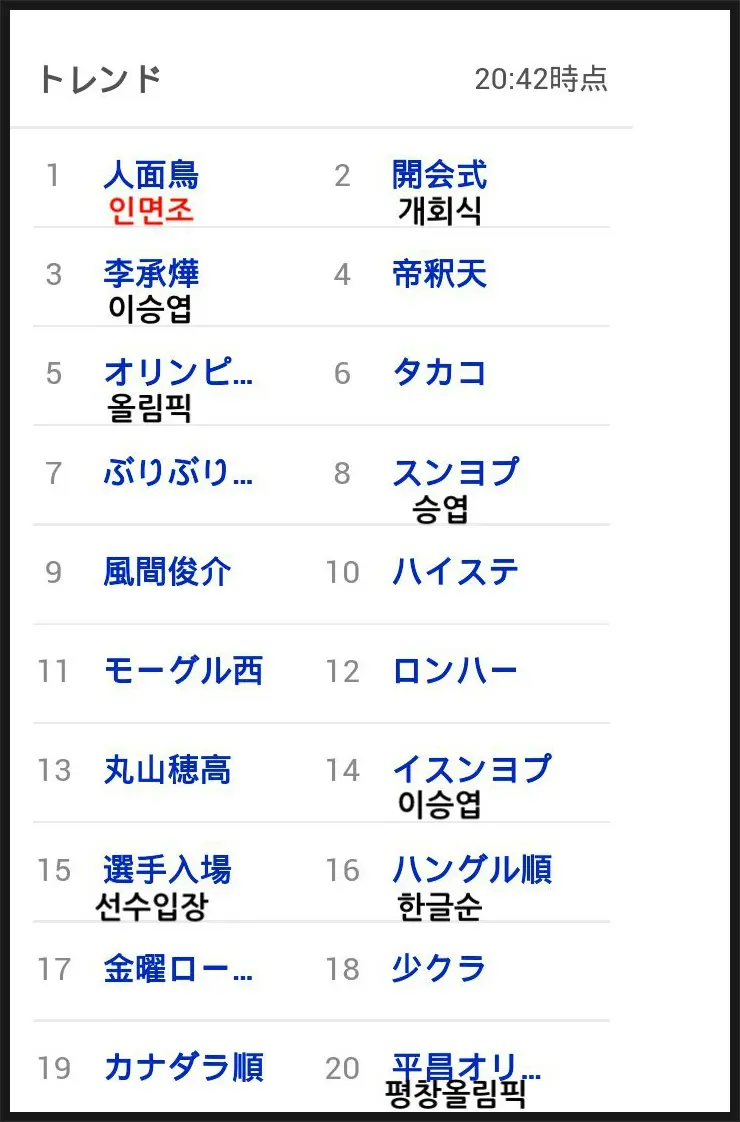Tap the 選手入場 trend

coord(167,869)
